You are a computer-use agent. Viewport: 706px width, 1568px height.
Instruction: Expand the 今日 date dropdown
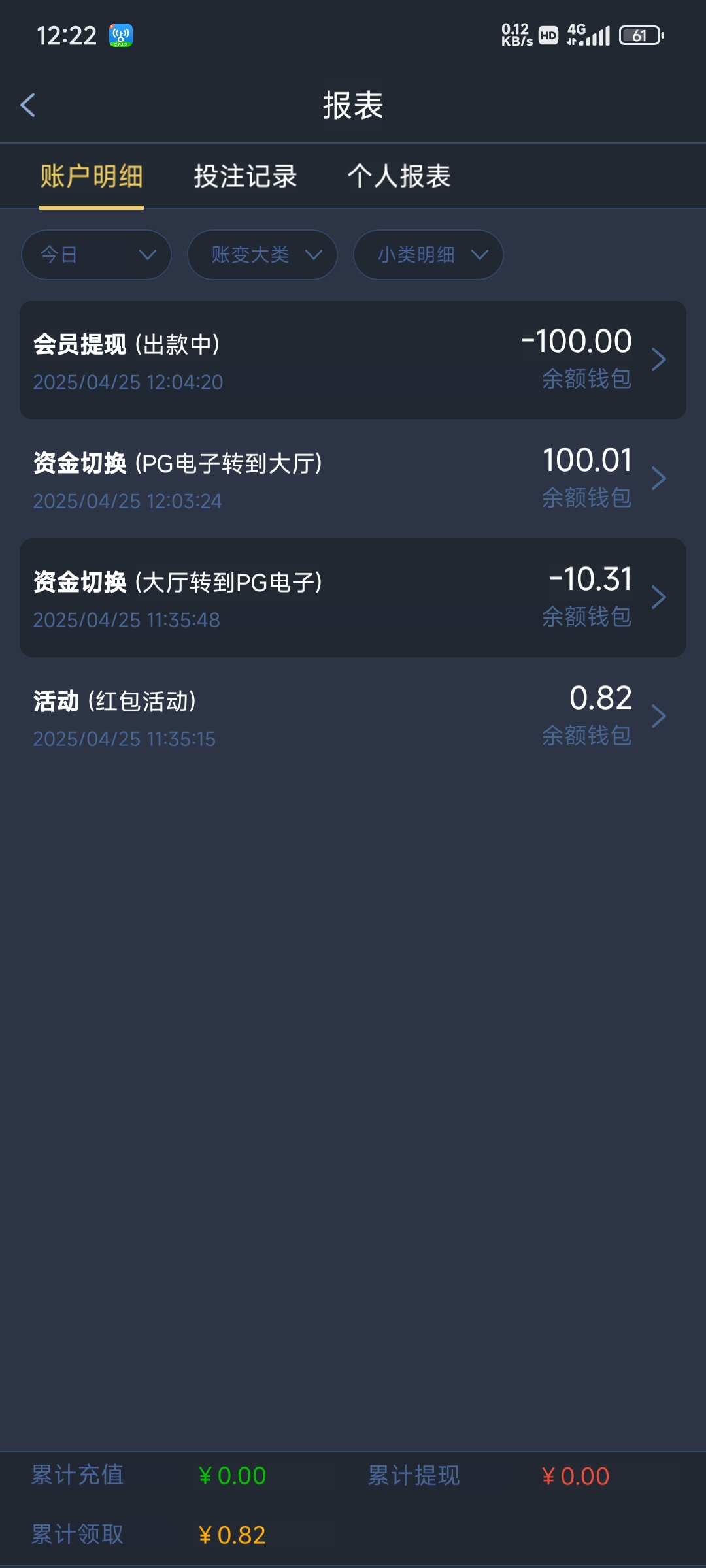point(96,255)
